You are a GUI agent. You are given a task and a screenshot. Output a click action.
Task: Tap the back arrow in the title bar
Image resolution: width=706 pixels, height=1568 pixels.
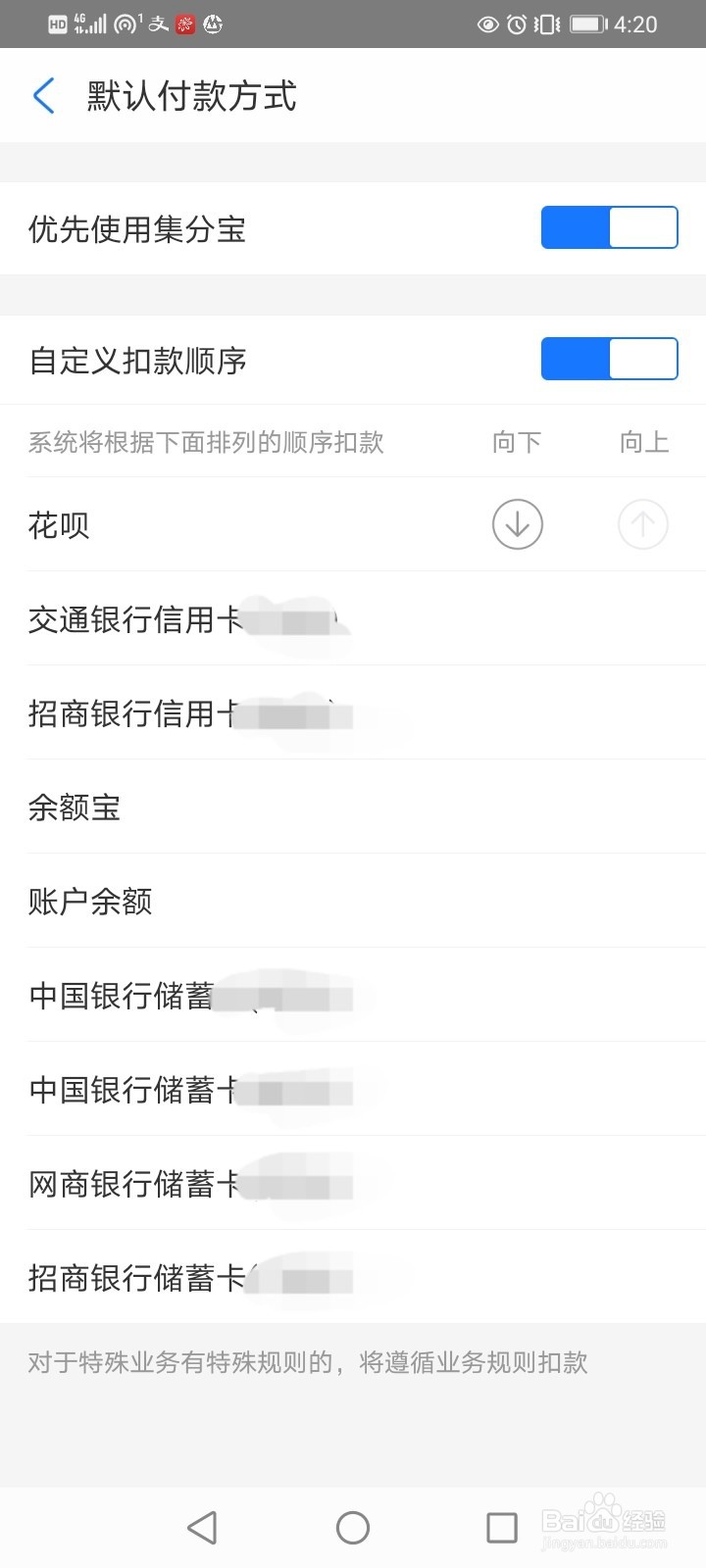click(x=42, y=95)
